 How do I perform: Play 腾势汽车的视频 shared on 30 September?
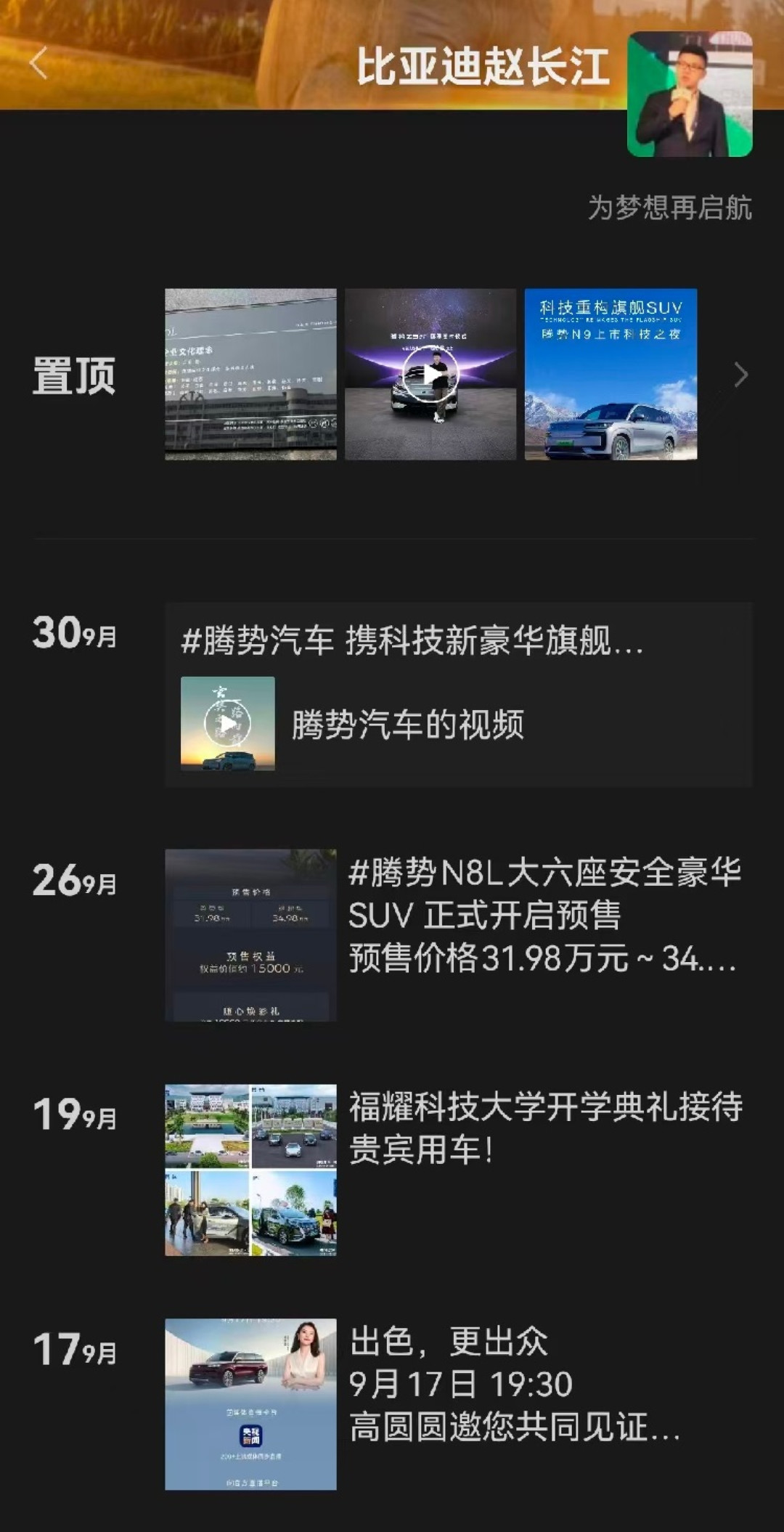click(x=228, y=724)
